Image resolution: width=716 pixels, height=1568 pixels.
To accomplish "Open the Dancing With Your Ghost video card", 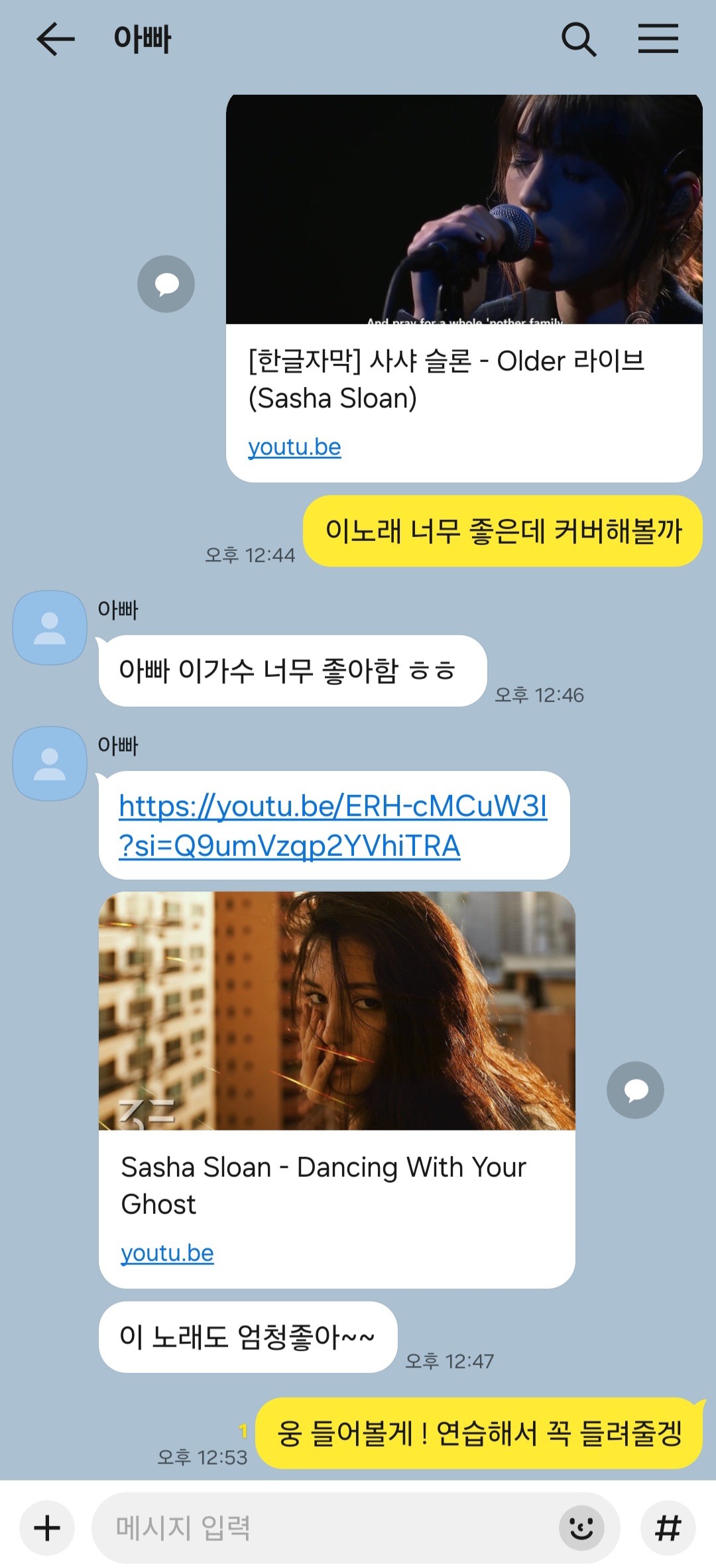I will point(337,1011).
